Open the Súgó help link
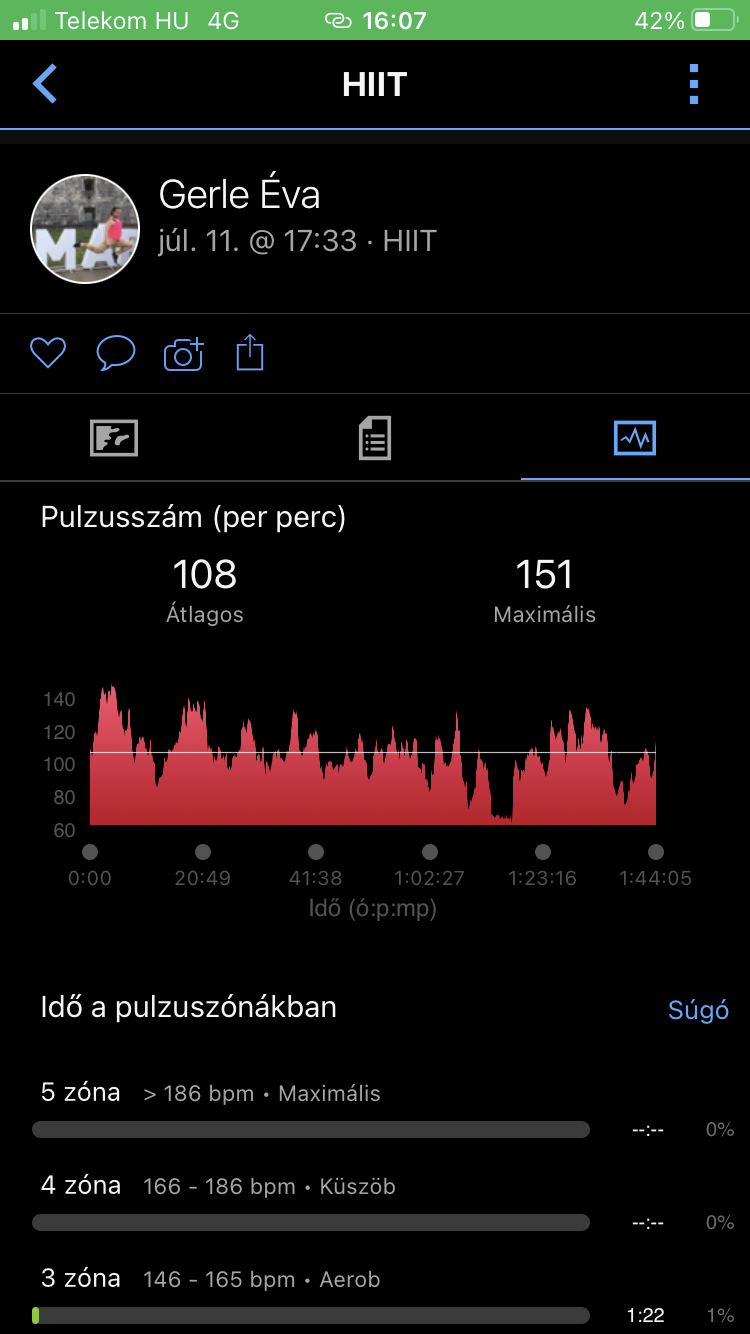This screenshot has width=750, height=1334. (x=698, y=1010)
